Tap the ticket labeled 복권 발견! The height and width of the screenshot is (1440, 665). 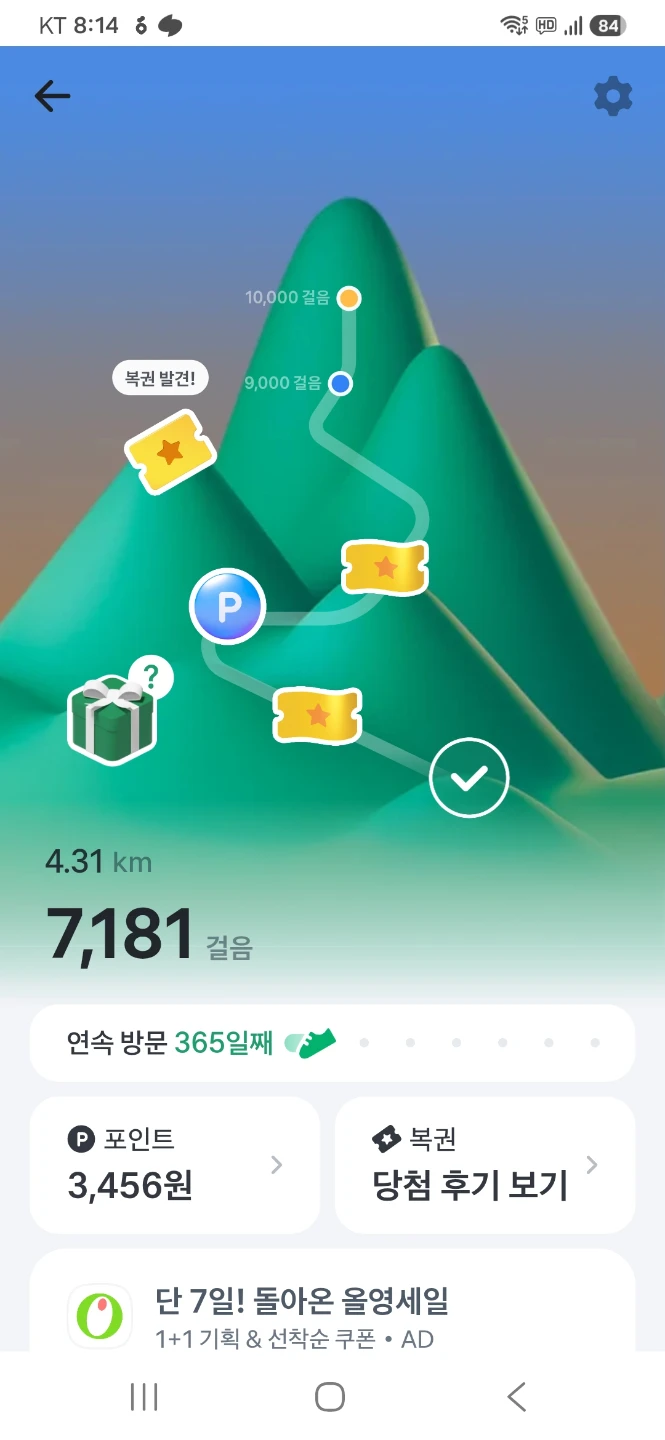pos(171,452)
